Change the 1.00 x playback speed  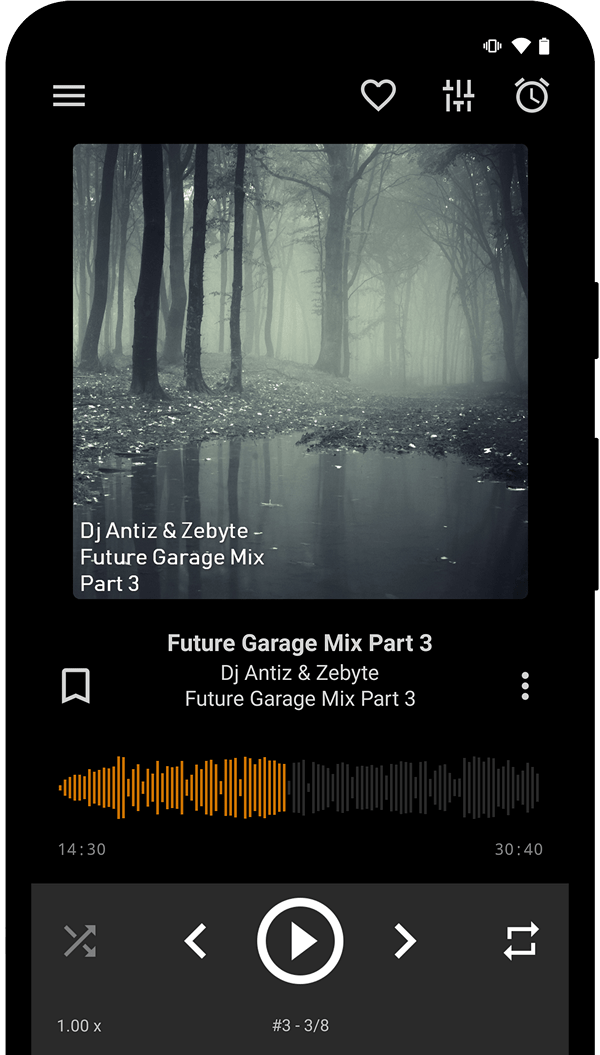pyautogui.click(x=79, y=1026)
